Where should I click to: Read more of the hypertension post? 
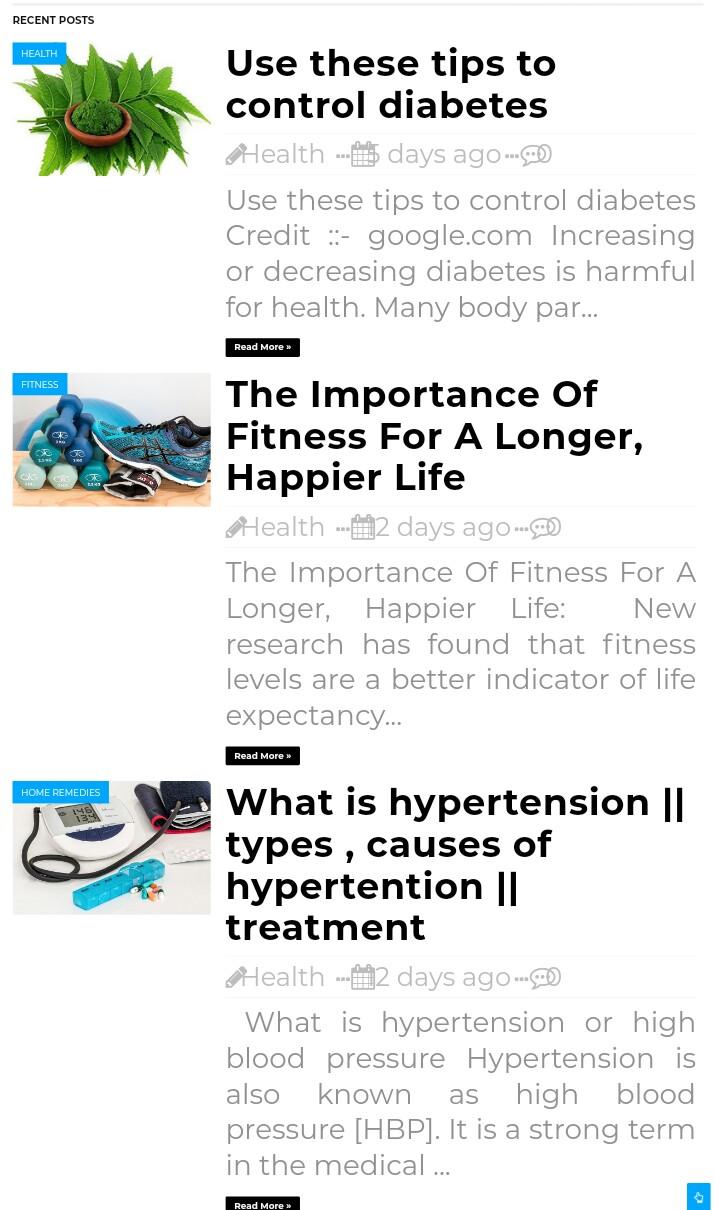pyautogui.click(x=262, y=1204)
